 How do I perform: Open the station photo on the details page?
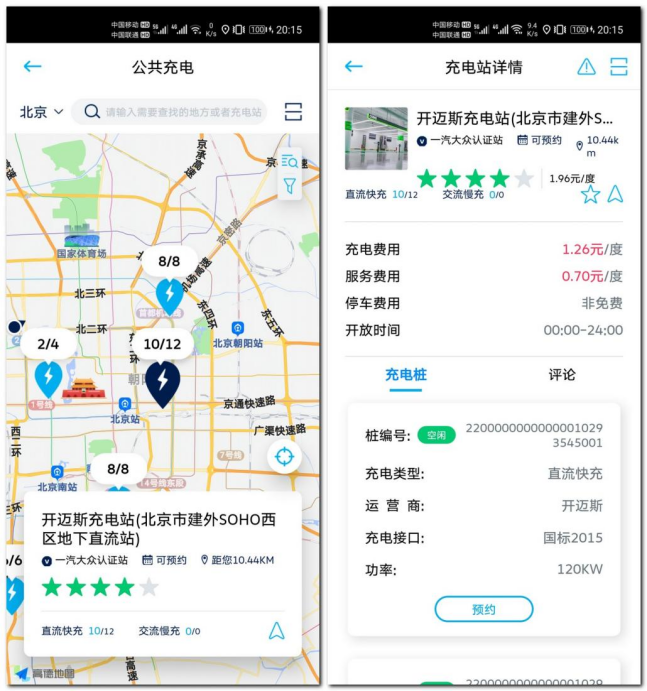(376, 138)
